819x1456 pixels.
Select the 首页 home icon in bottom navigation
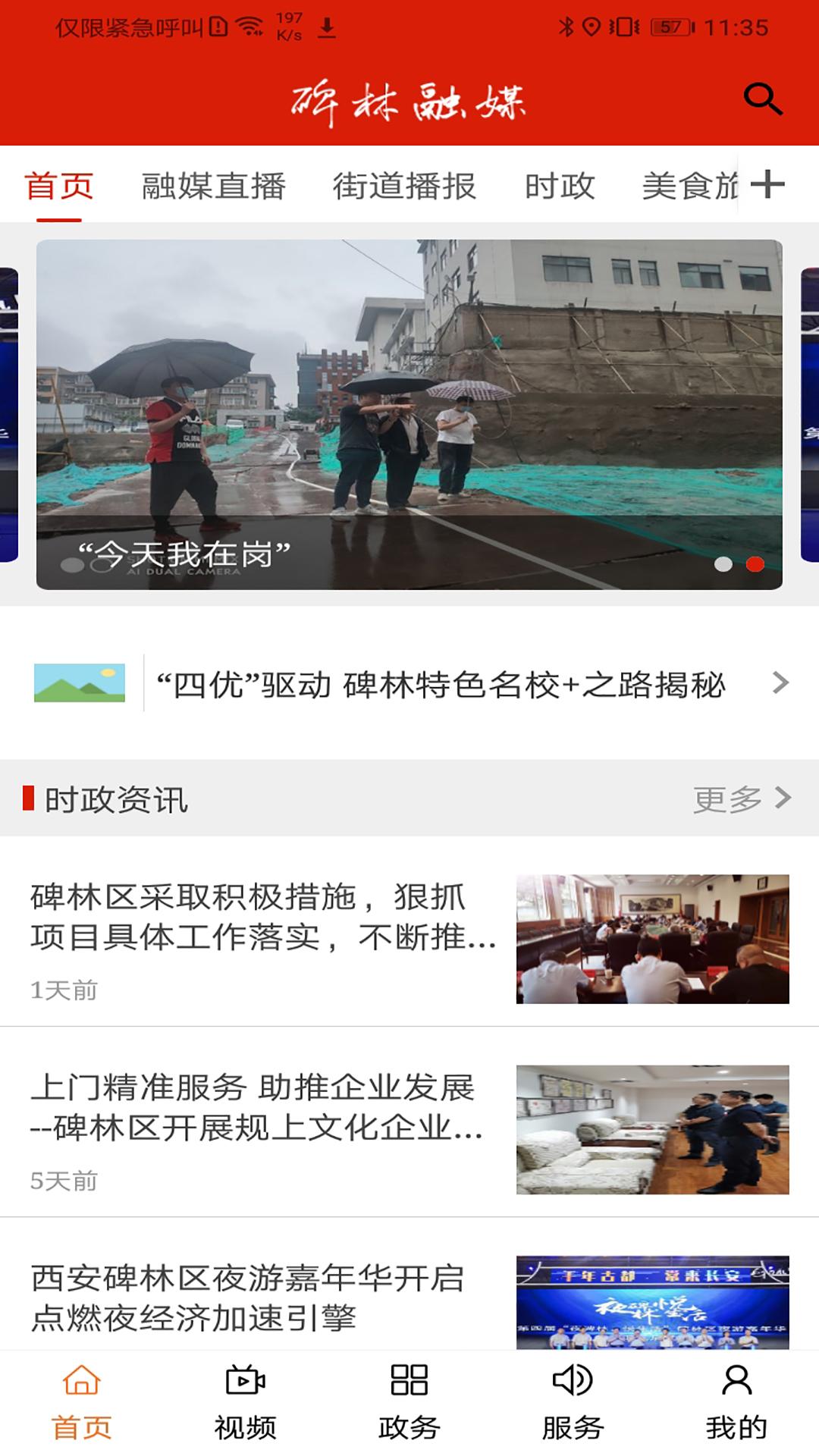tap(81, 1385)
